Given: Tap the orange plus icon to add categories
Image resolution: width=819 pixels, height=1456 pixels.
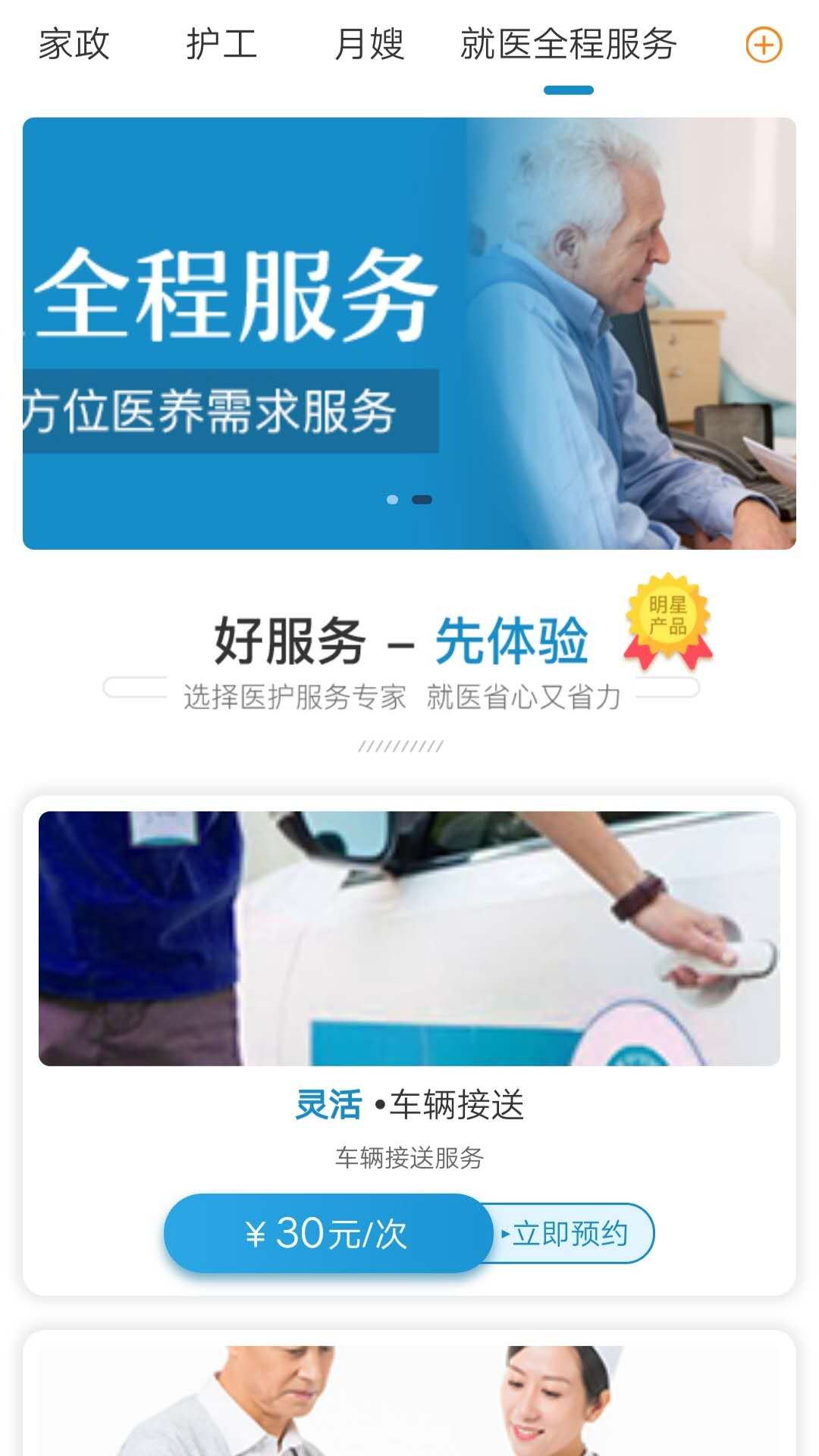Looking at the screenshot, I should point(763,45).
